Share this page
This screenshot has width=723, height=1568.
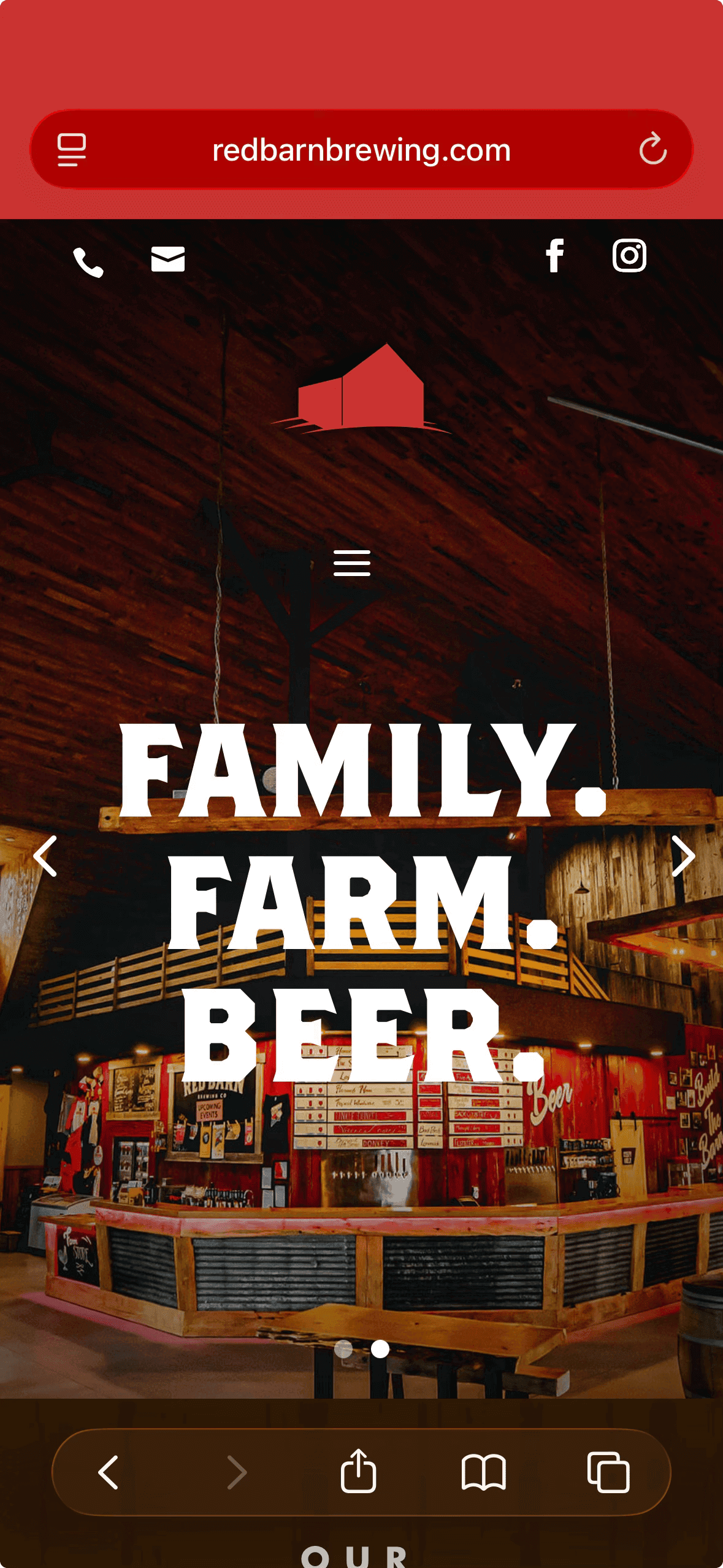[358, 1470]
